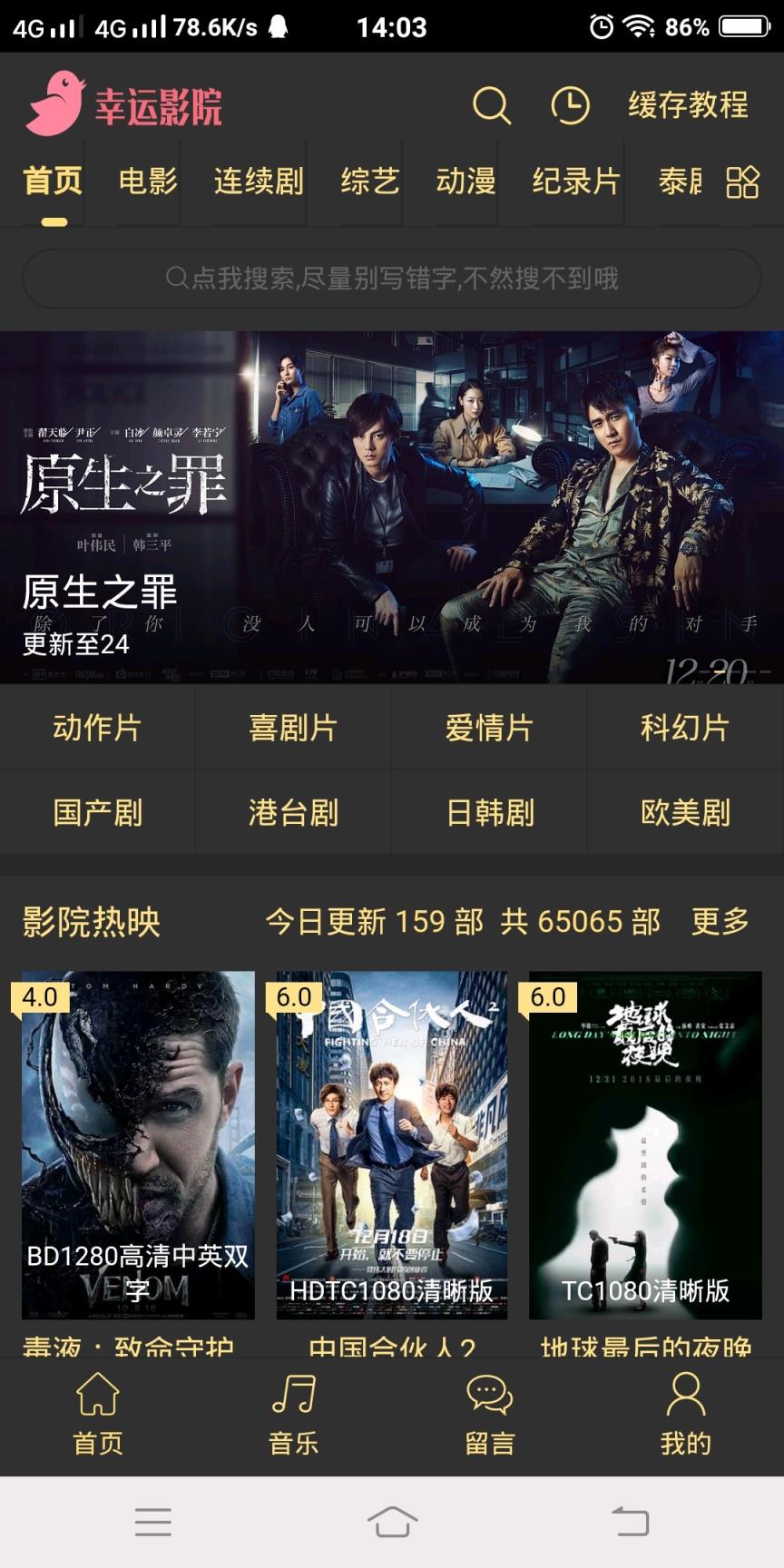
Task: Browse 动作片 action movies
Action: [95, 728]
